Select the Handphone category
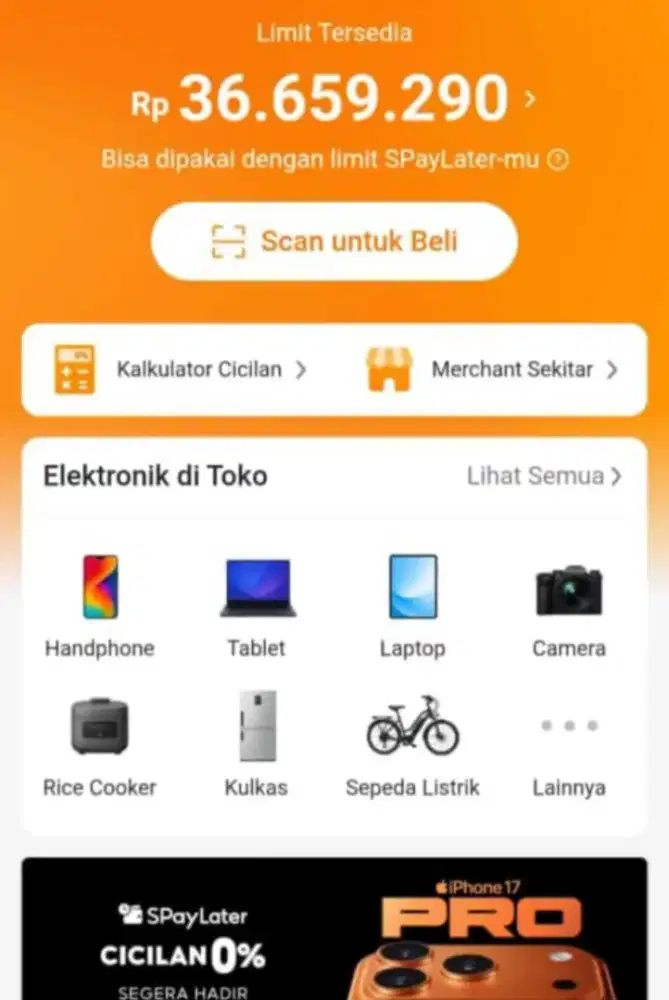The image size is (669, 1000). [x=99, y=605]
